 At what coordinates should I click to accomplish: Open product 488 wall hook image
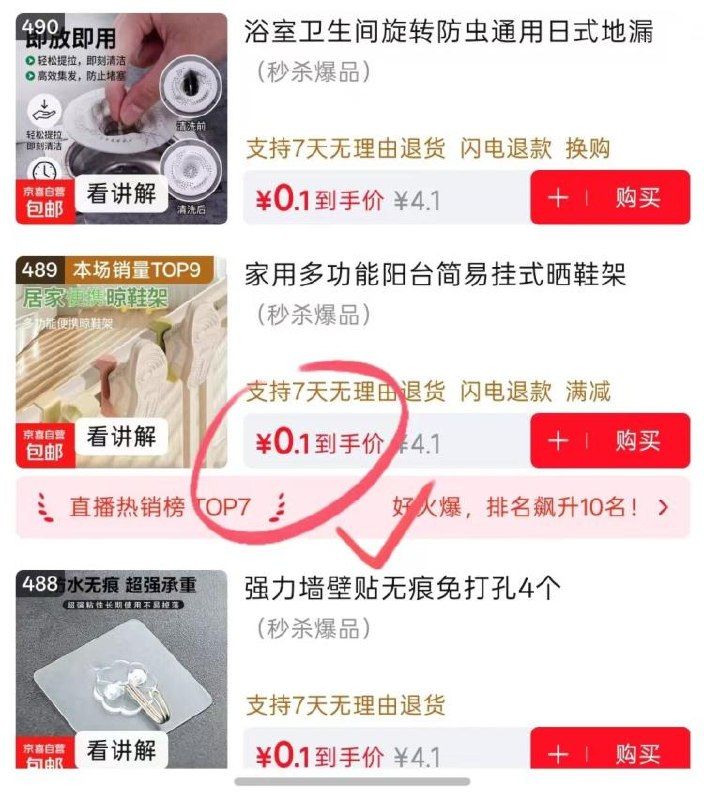coord(121,669)
